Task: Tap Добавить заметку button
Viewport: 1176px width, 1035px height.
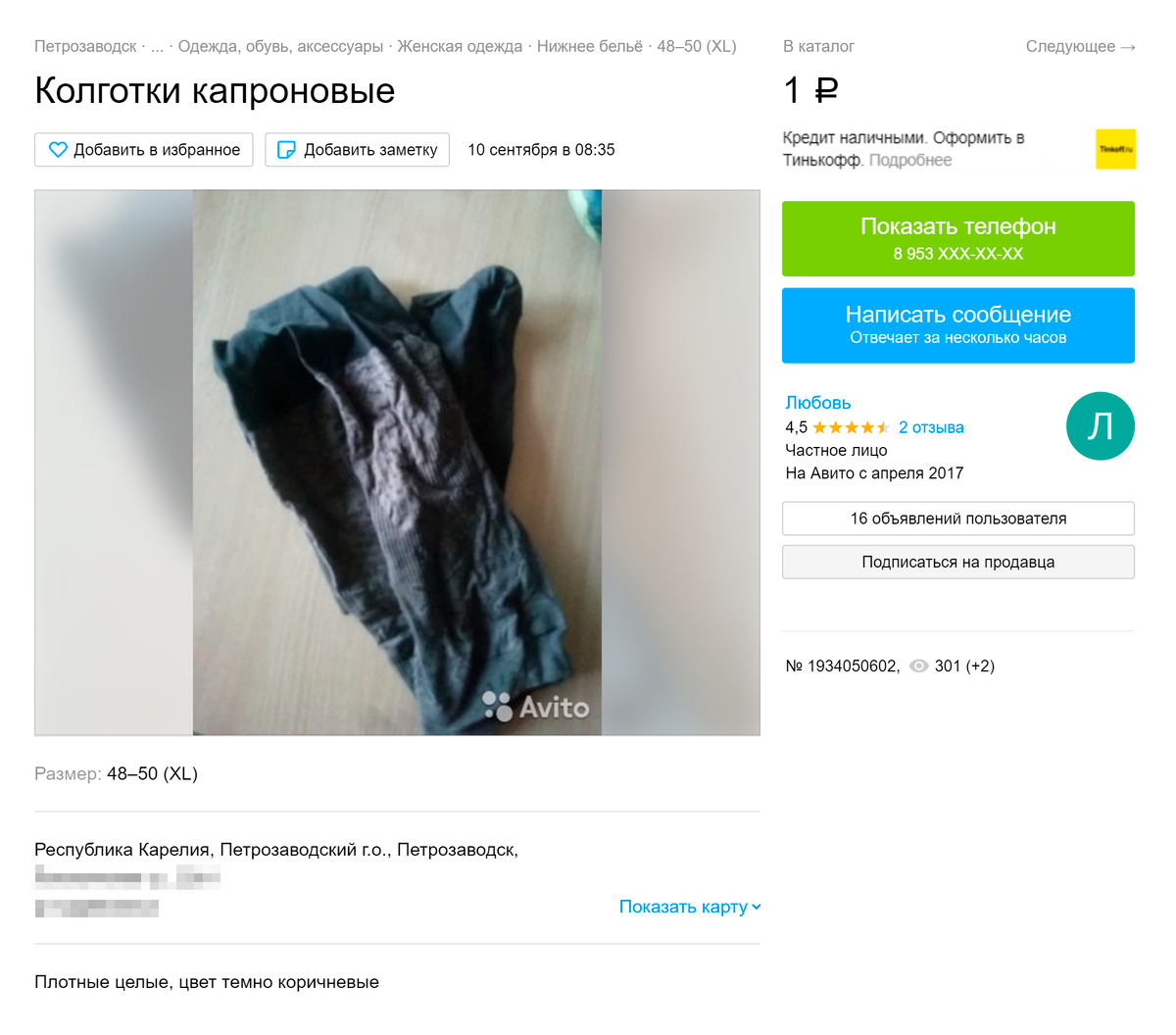Action: (358, 150)
